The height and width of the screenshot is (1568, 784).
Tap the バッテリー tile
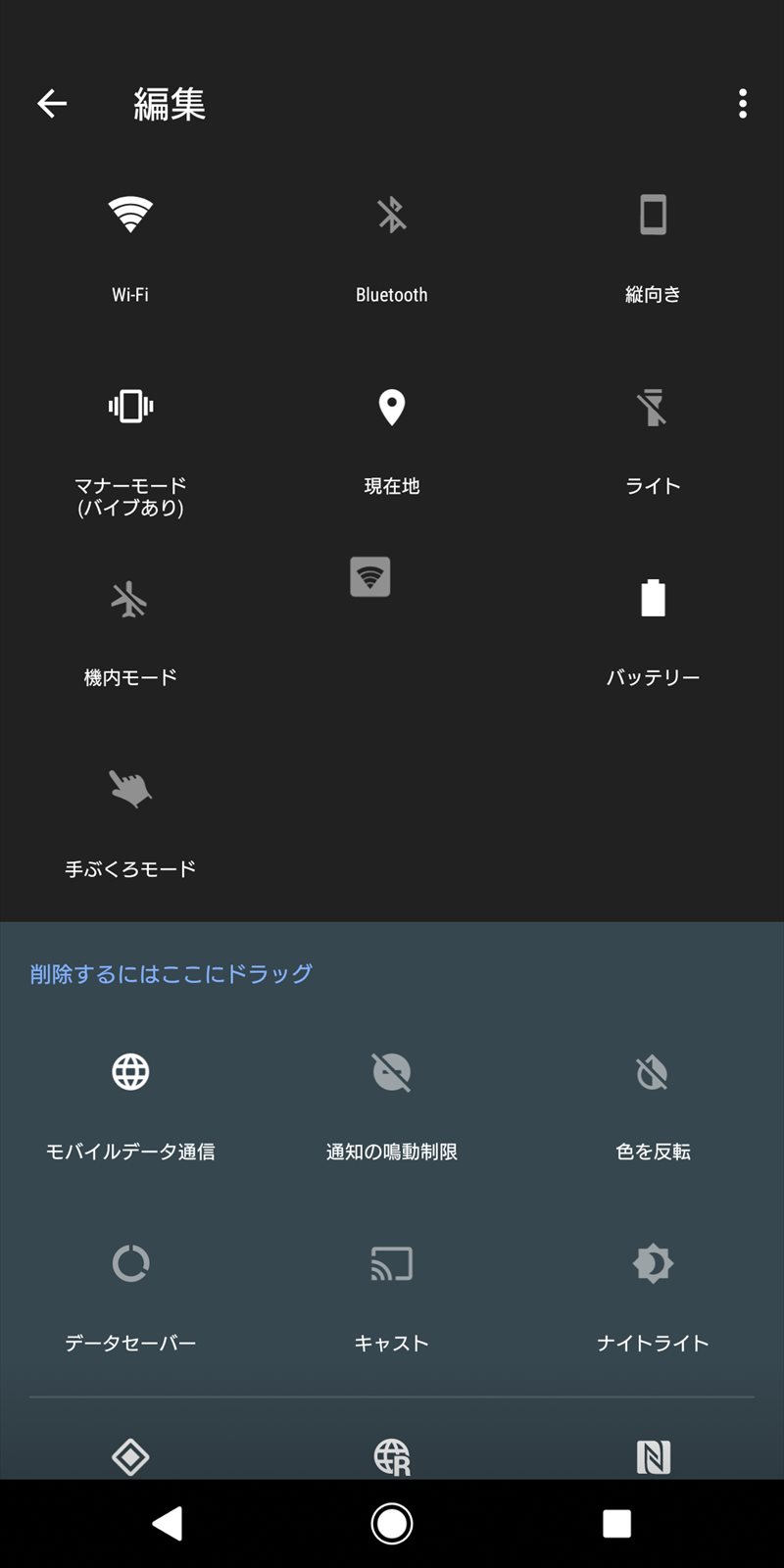point(653,632)
